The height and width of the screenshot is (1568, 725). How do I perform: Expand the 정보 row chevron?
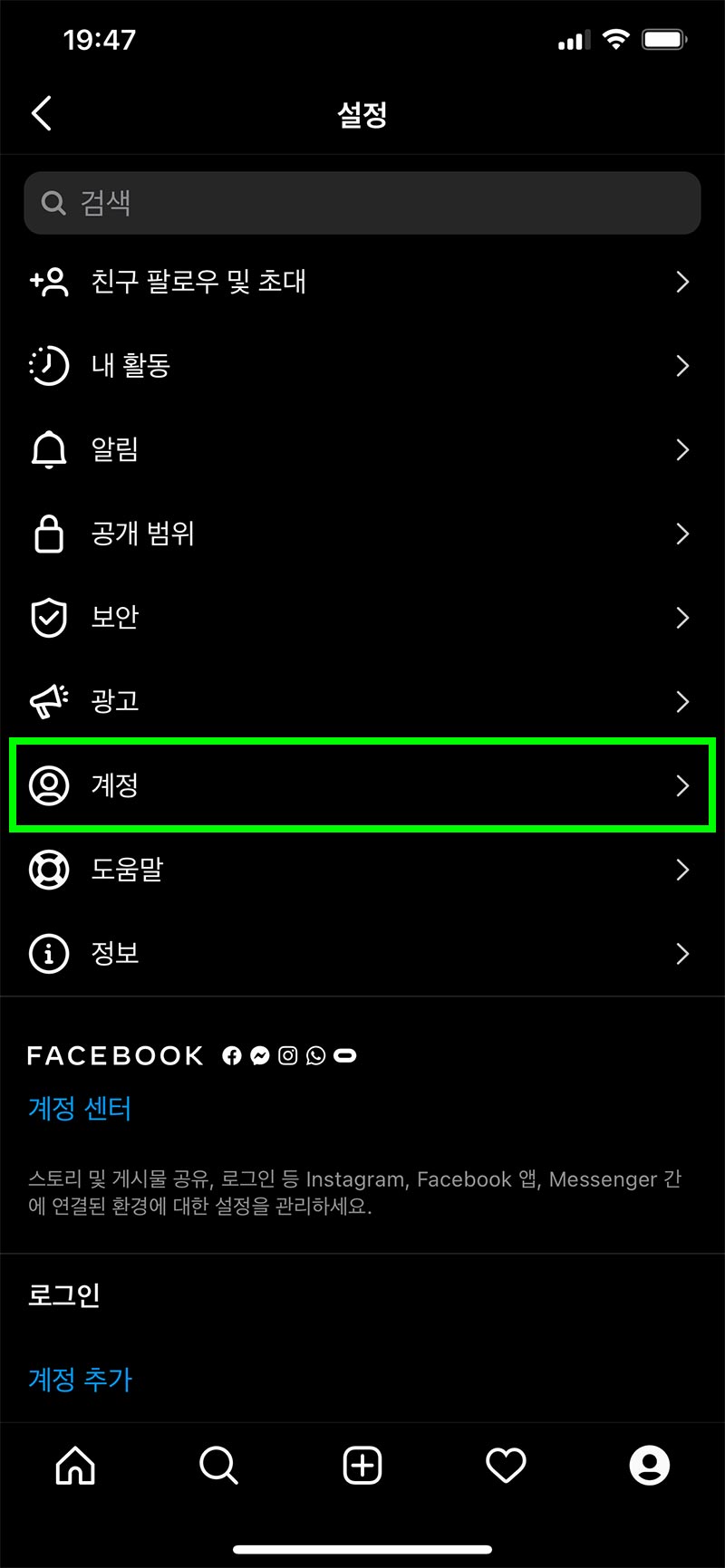[x=682, y=953]
